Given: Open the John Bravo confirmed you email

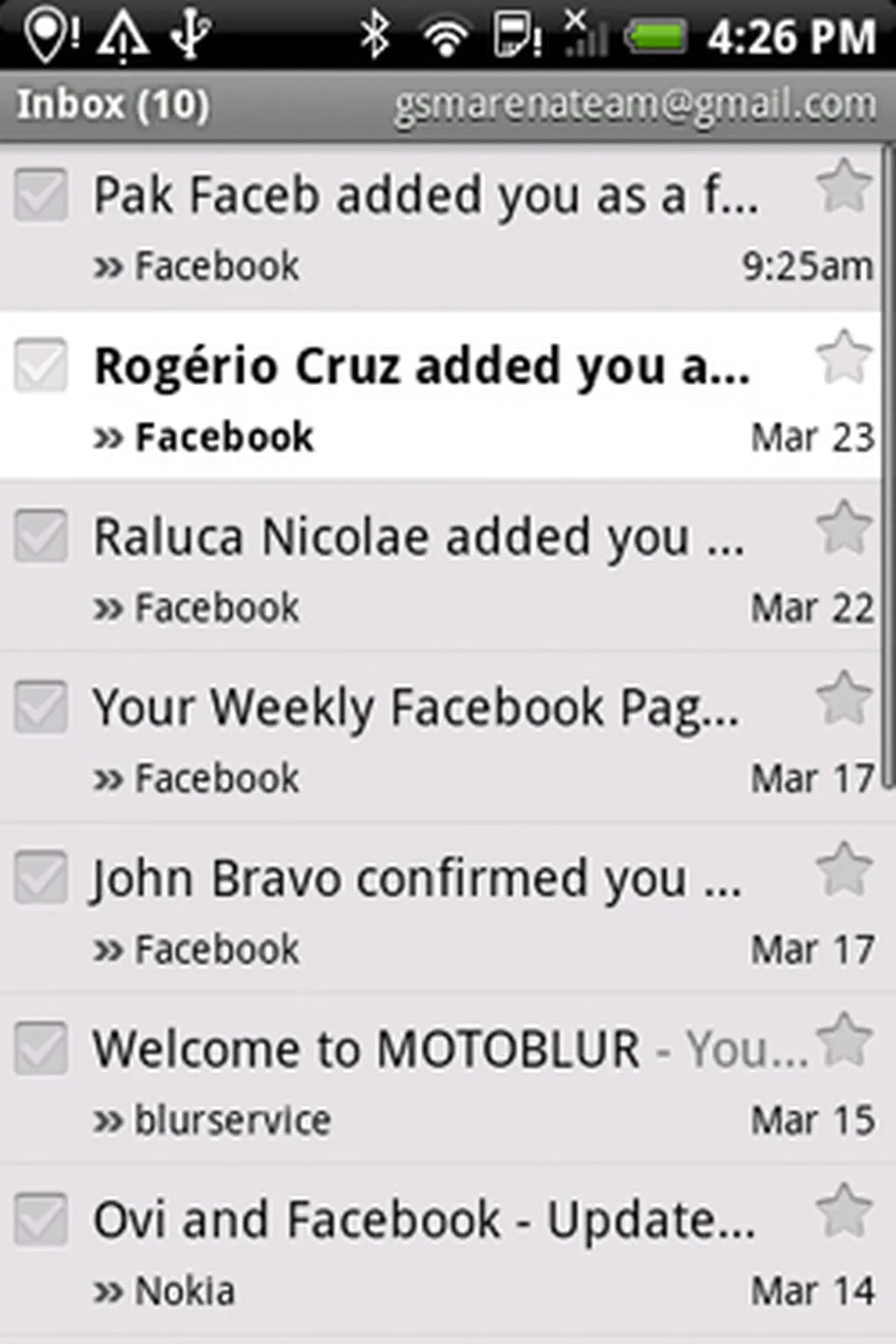Looking at the screenshot, I should click(x=420, y=910).
